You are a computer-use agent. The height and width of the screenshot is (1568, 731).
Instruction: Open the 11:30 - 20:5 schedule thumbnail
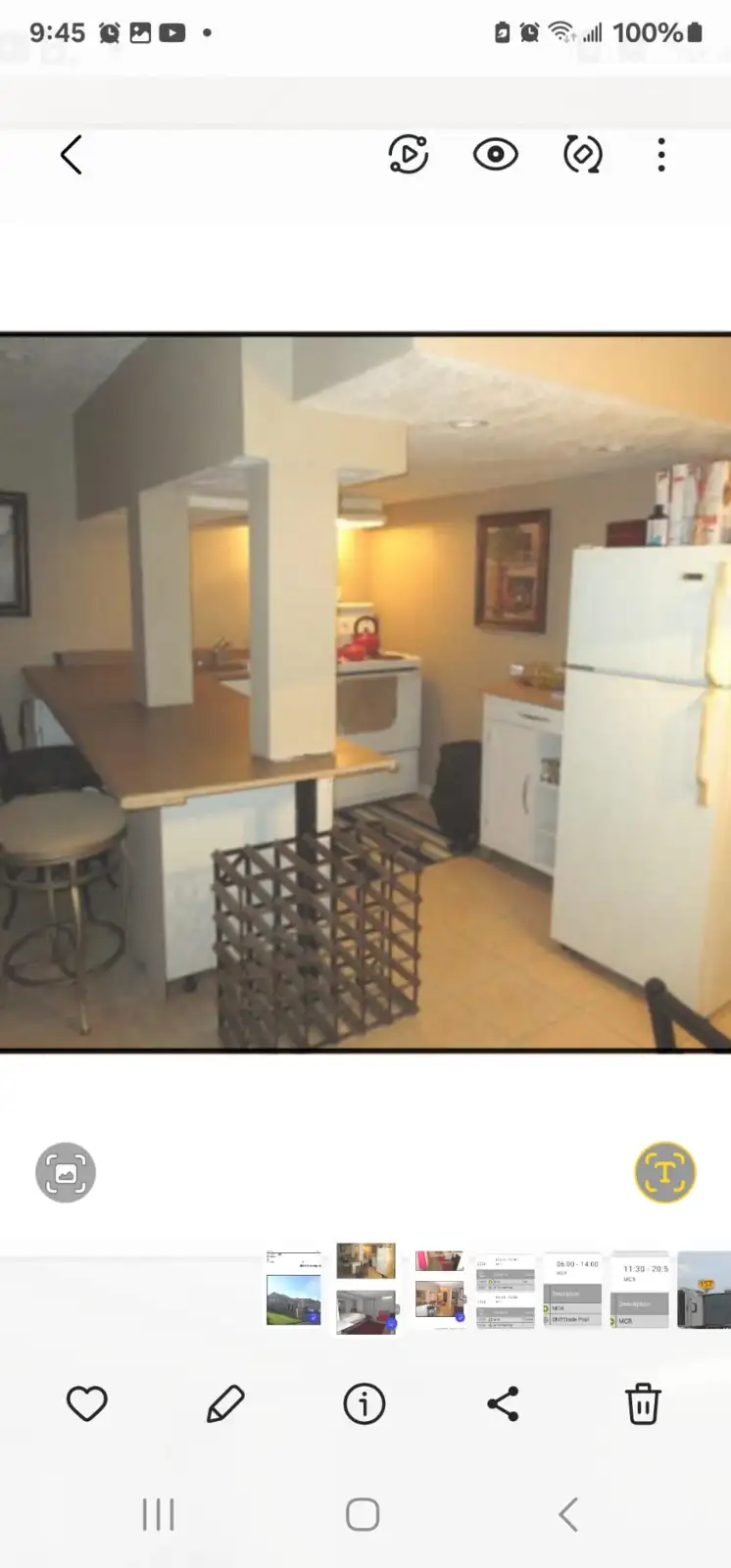click(640, 1290)
